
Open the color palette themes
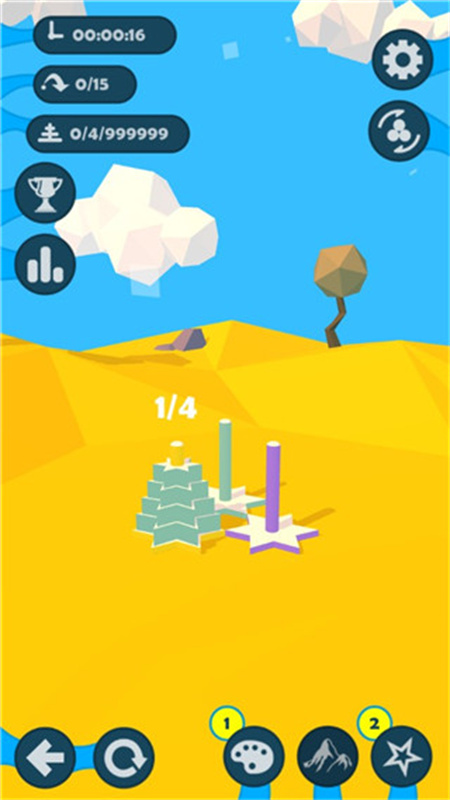pos(254,756)
